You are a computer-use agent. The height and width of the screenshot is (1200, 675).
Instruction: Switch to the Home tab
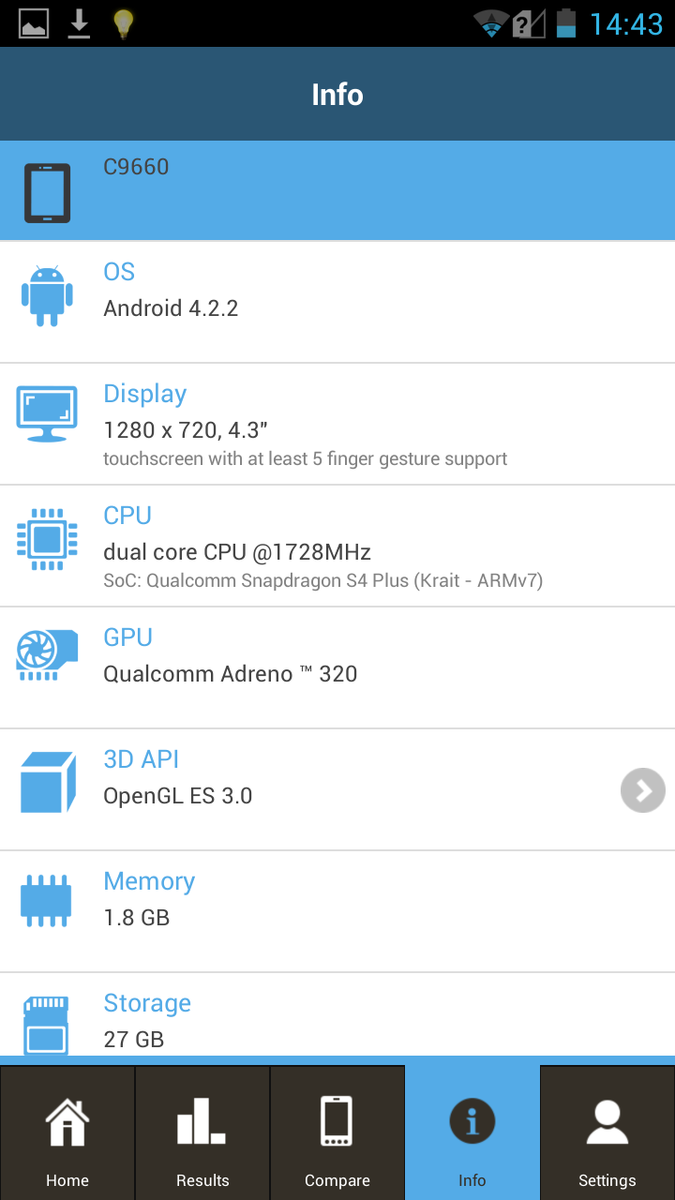click(x=67, y=1132)
